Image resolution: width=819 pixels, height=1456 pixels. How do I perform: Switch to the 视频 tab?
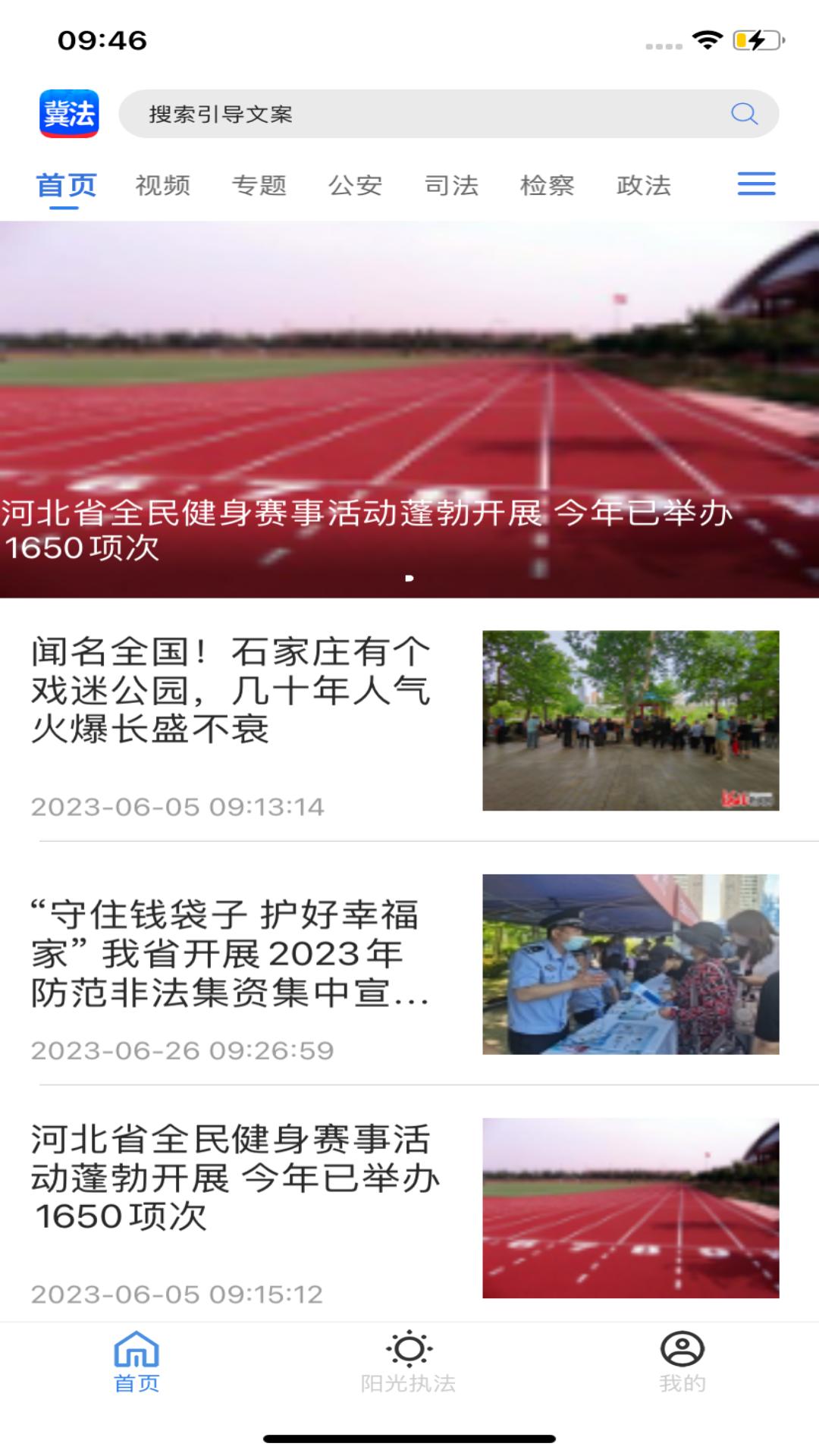click(164, 184)
